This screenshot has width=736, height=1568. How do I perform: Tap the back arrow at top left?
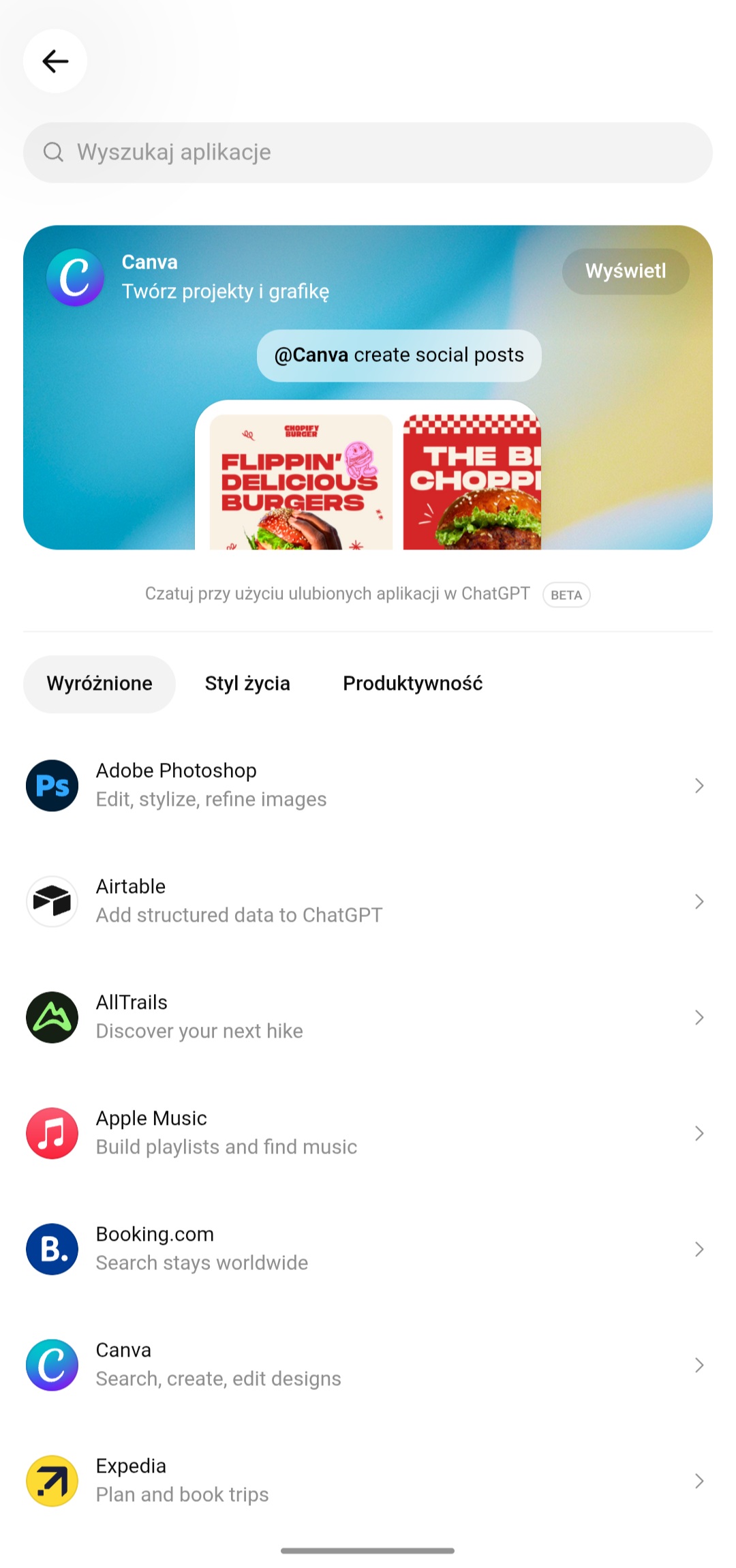pos(55,61)
